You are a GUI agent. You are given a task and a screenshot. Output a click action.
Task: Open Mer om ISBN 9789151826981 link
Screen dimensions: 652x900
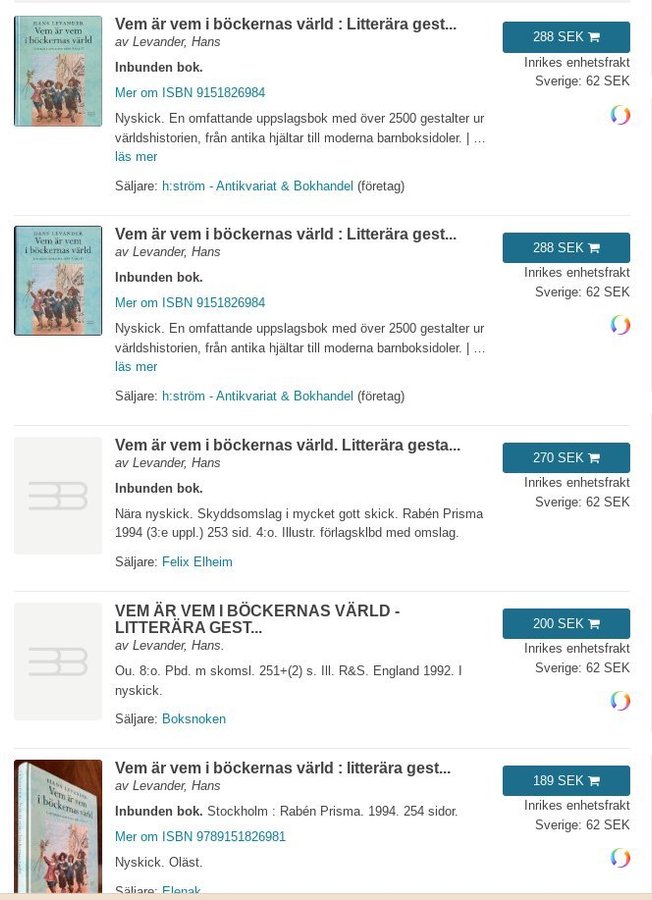tap(200, 837)
